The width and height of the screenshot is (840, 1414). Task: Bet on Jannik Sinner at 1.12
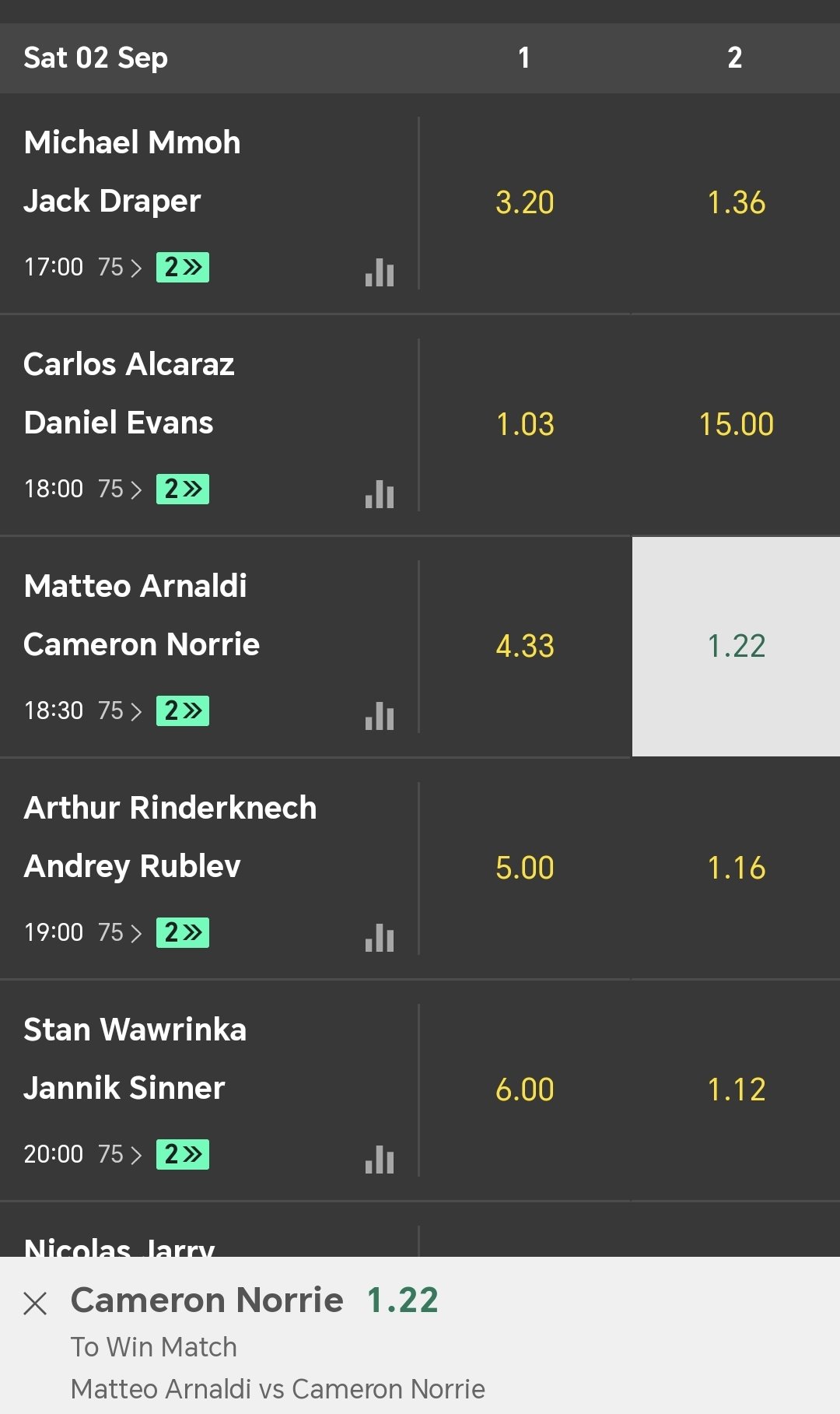point(736,1090)
